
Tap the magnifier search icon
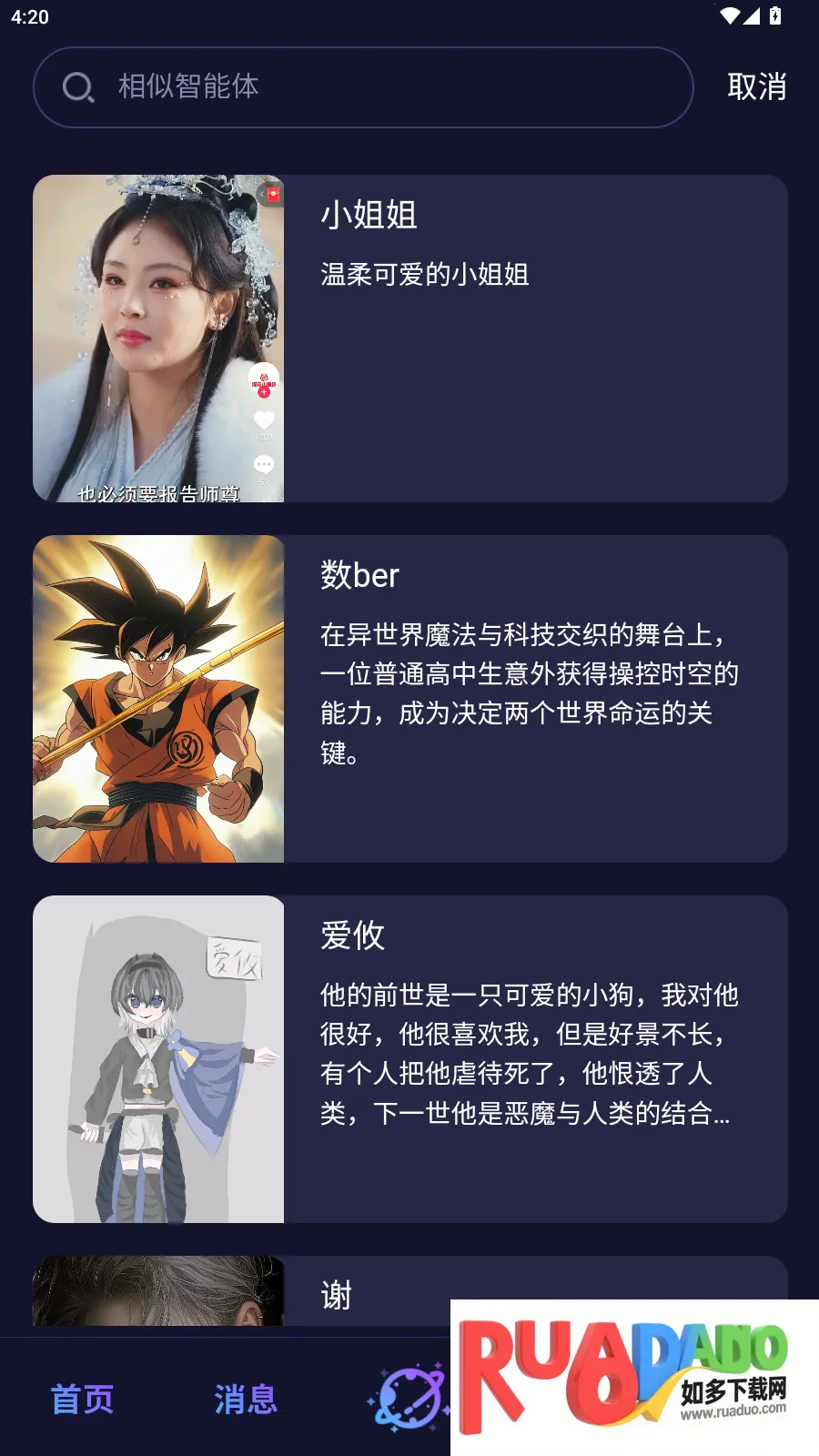pyautogui.click(x=77, y=87)
